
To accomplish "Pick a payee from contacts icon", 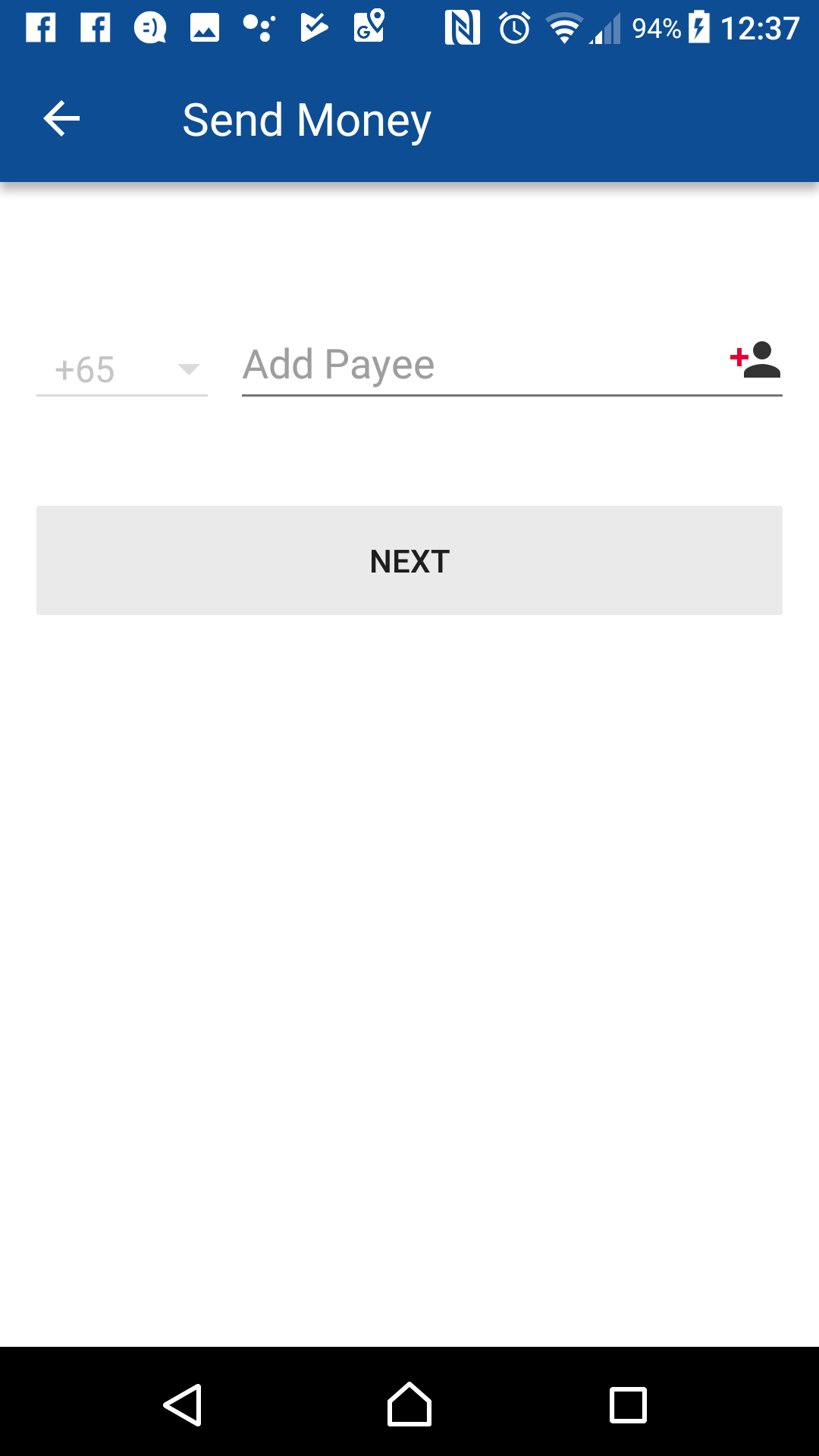I will pos(755,360).
